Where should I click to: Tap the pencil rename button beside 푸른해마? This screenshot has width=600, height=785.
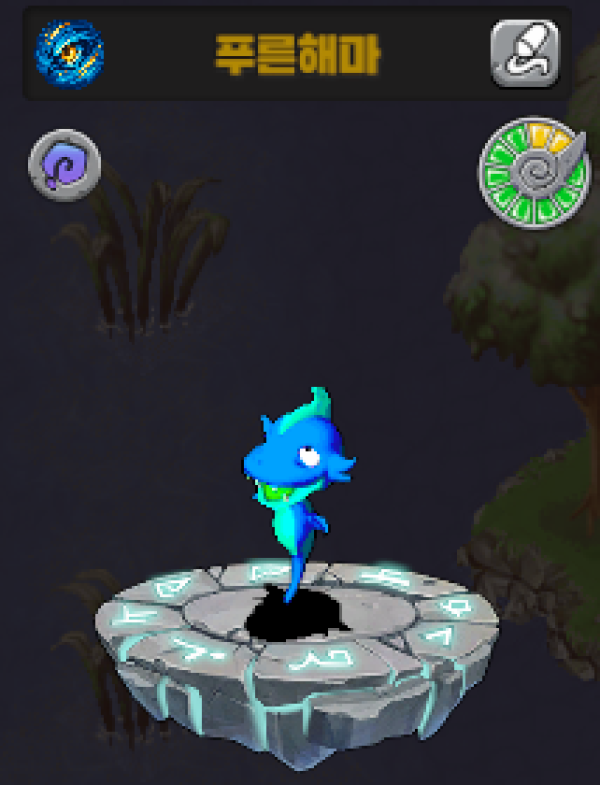pos(525,53)
